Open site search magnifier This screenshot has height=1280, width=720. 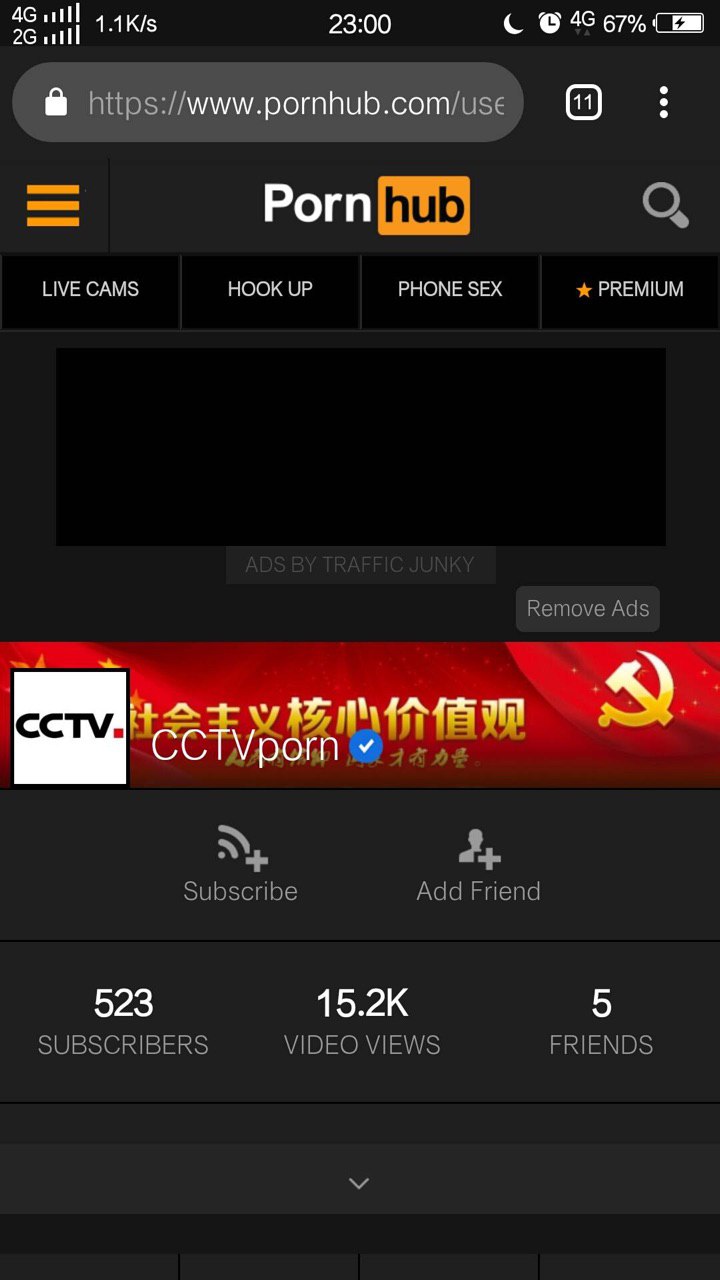coord(665,206)
